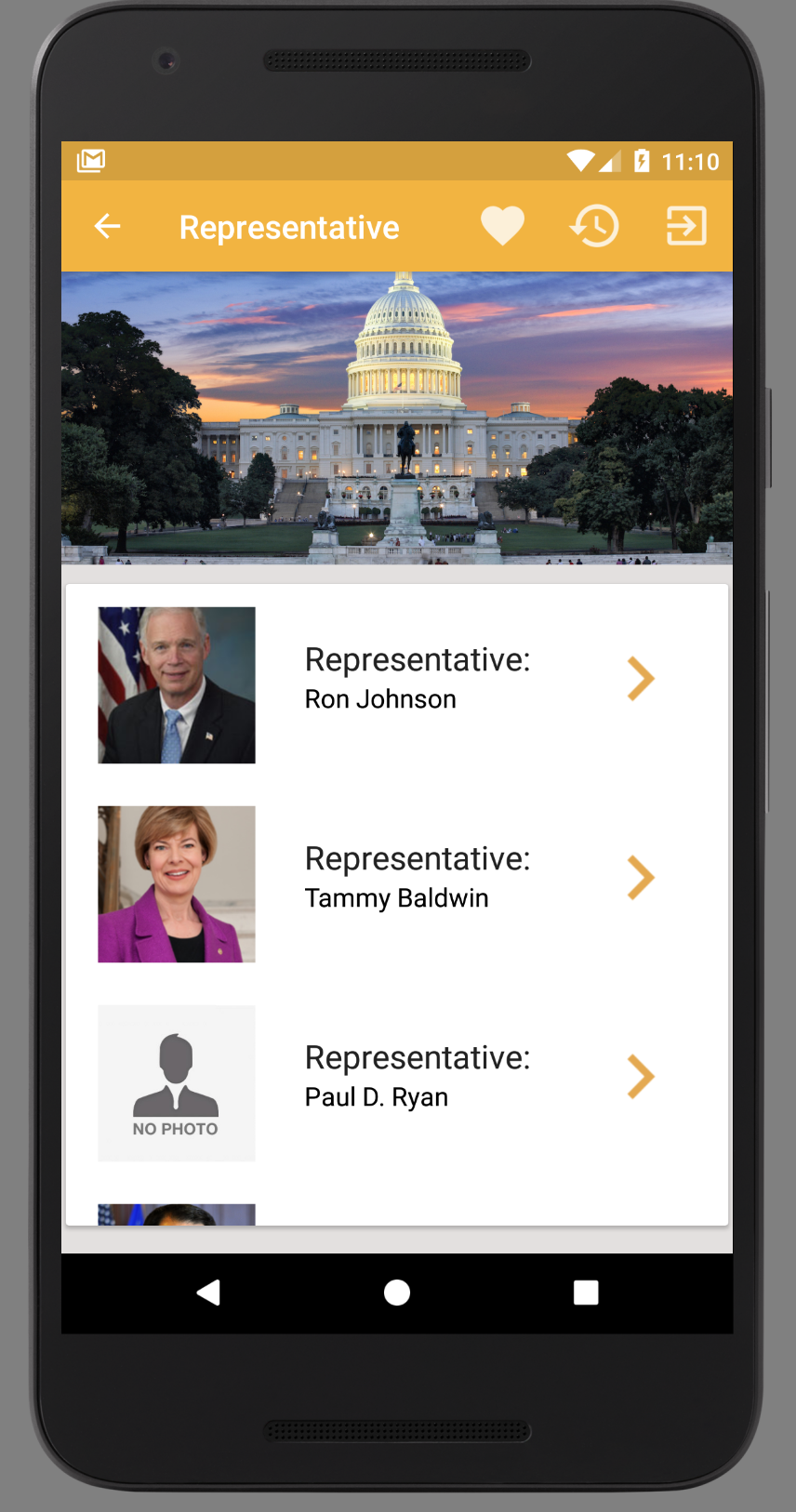Open the history clock icon
796x1512 pixels.
tap(594, 226)
